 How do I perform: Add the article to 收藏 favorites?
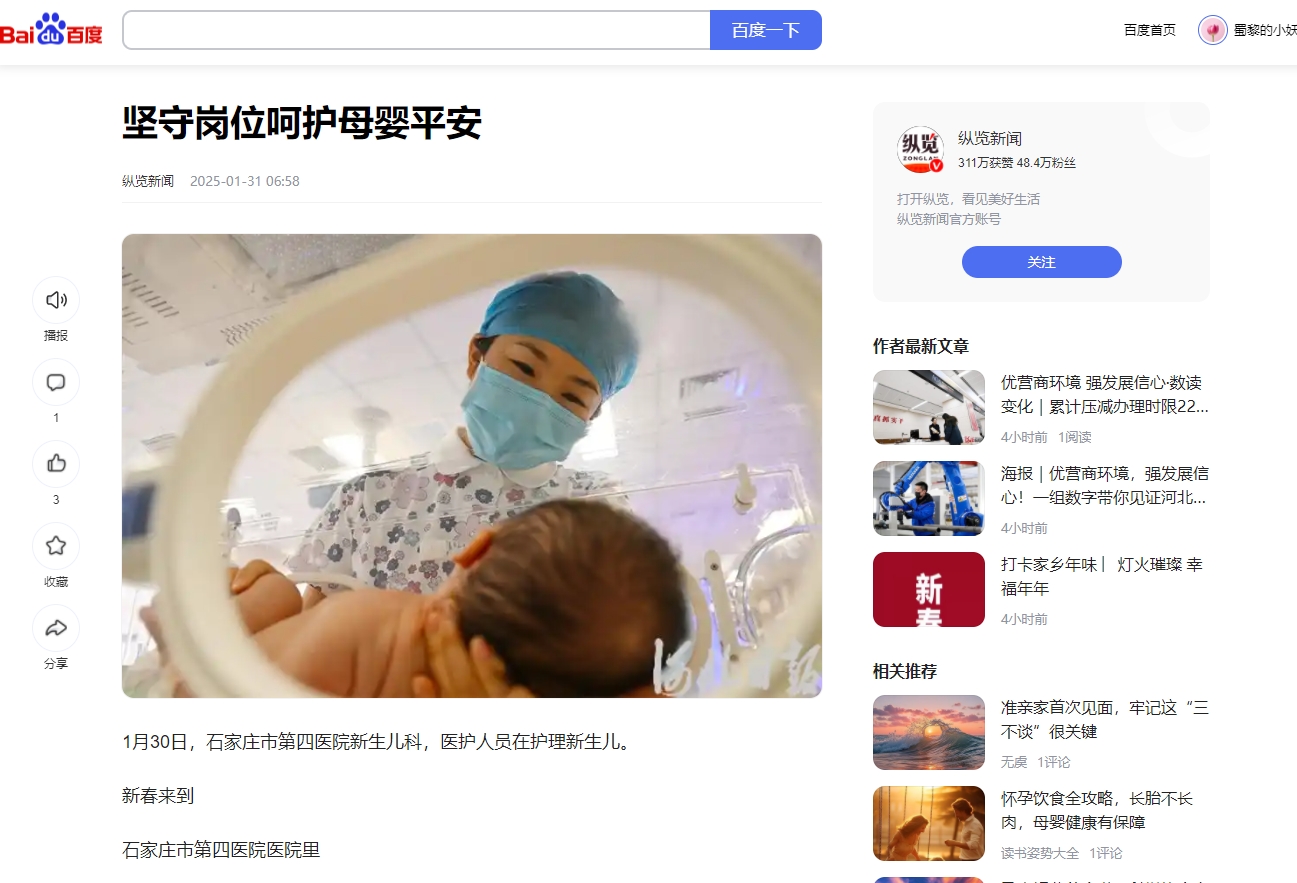tap(56, 546)
